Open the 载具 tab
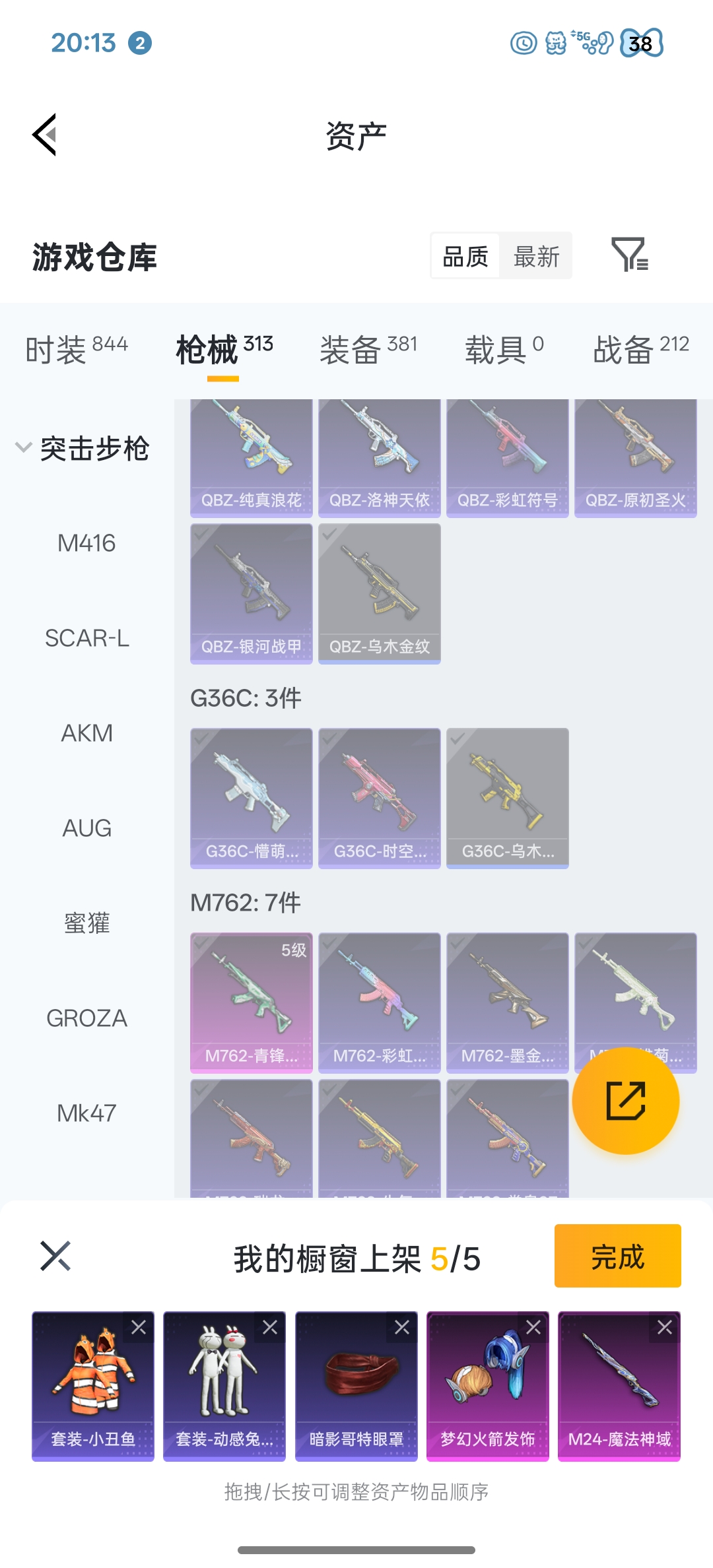Screen dimensions: 713x1568 504,348
